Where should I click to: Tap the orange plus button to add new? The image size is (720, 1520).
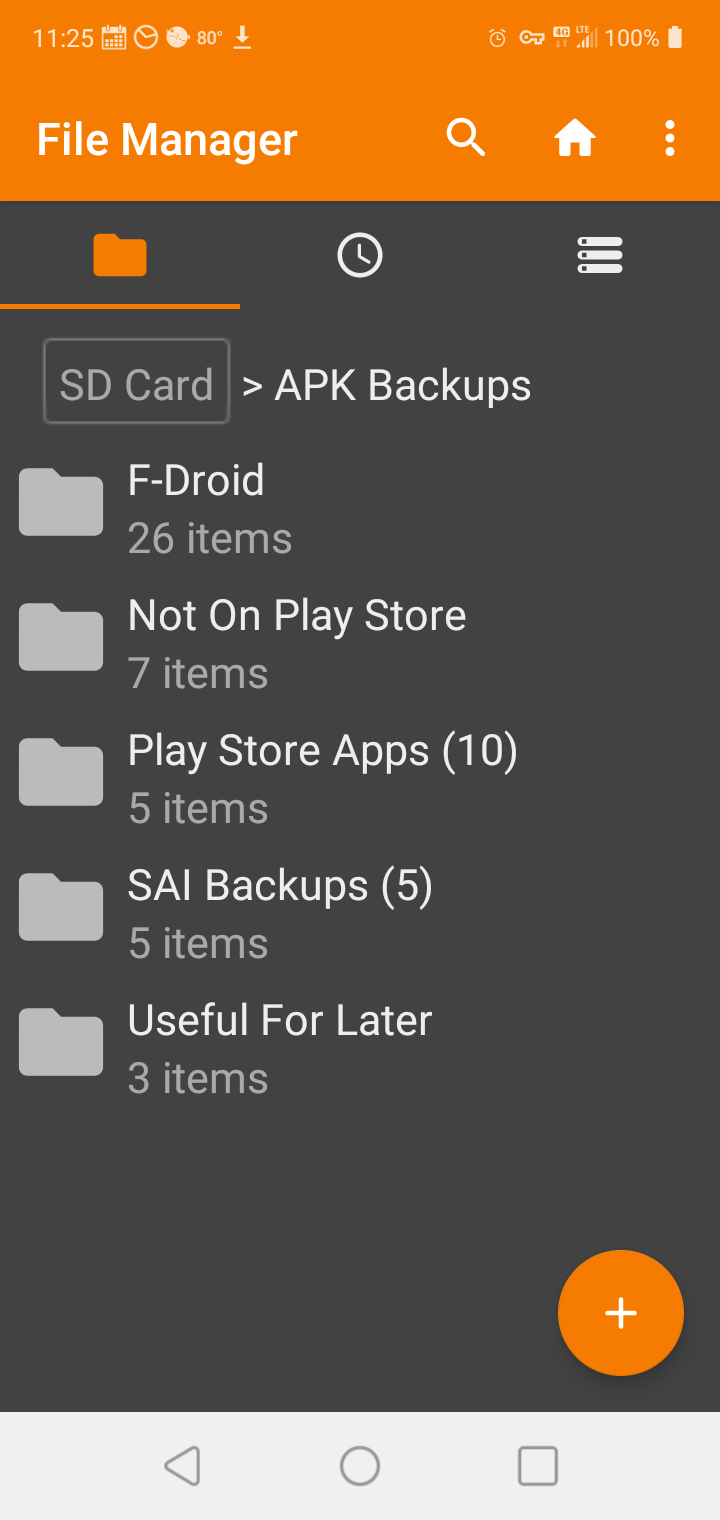pyautogui.click(x=620, y=1312)
